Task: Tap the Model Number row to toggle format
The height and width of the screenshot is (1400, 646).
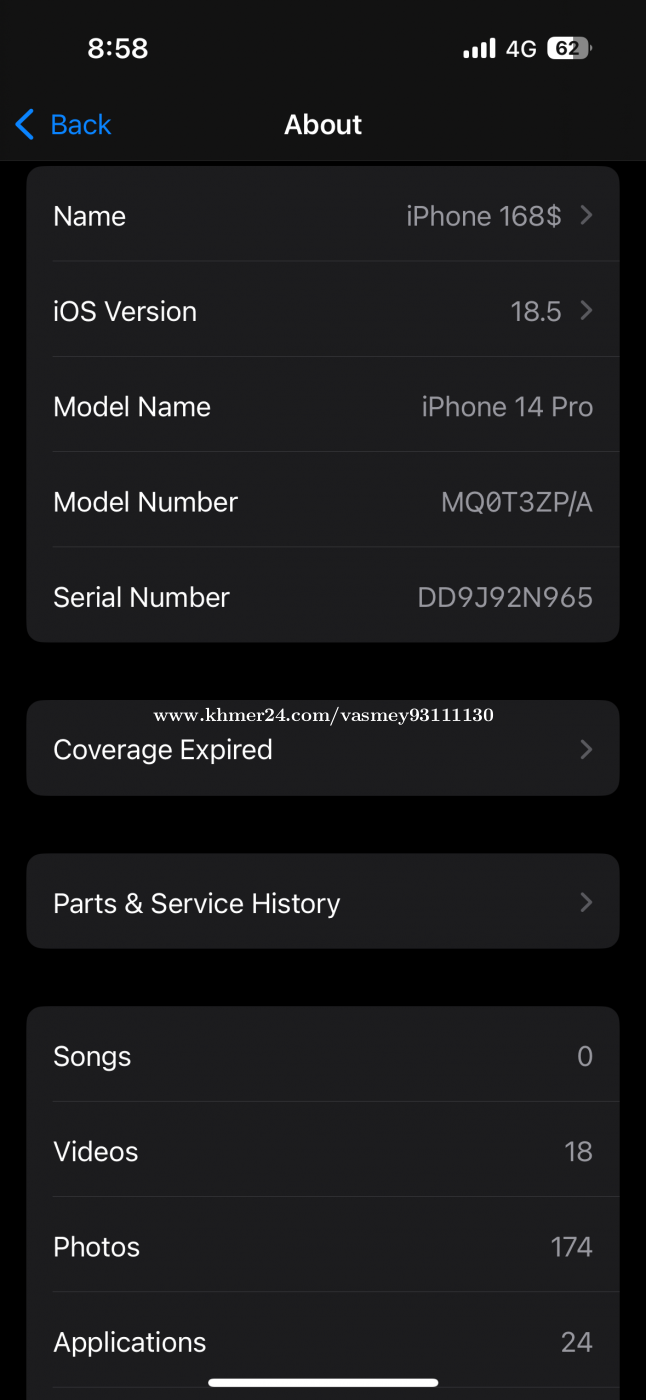Action: click(x=323, y=500)
